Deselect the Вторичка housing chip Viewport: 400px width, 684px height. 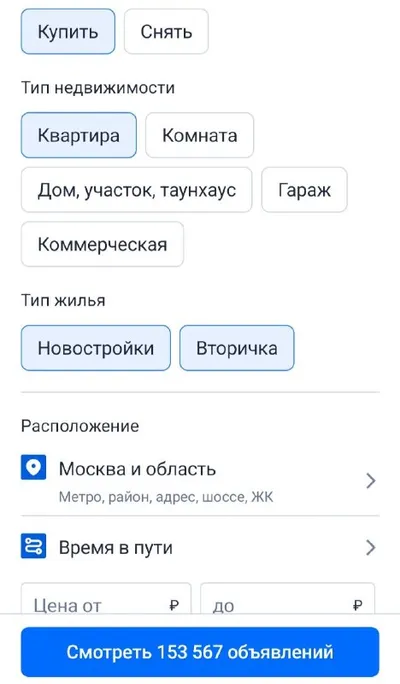coord(237,348)
